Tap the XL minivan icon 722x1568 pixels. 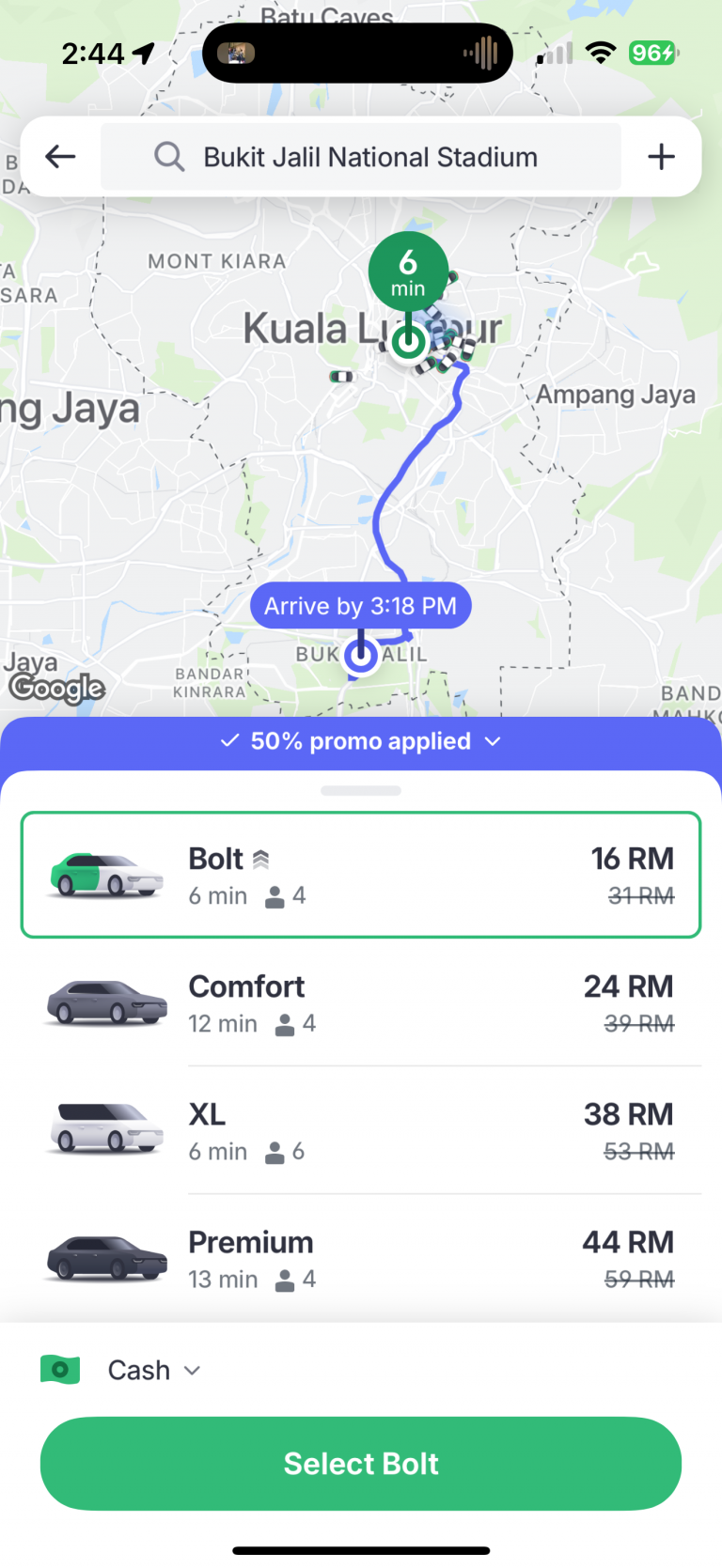(105, 1129)
